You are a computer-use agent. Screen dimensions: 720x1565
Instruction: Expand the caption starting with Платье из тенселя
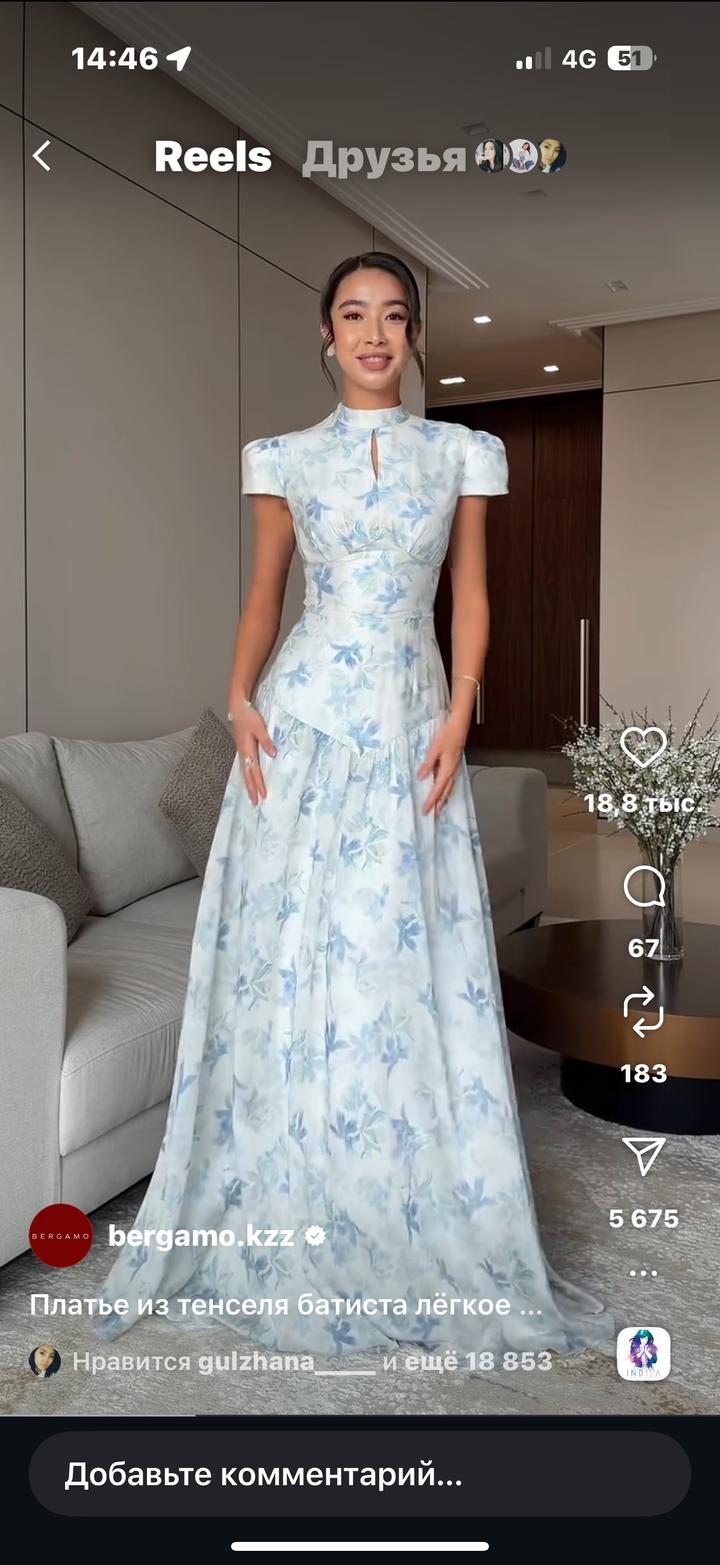286,1305
